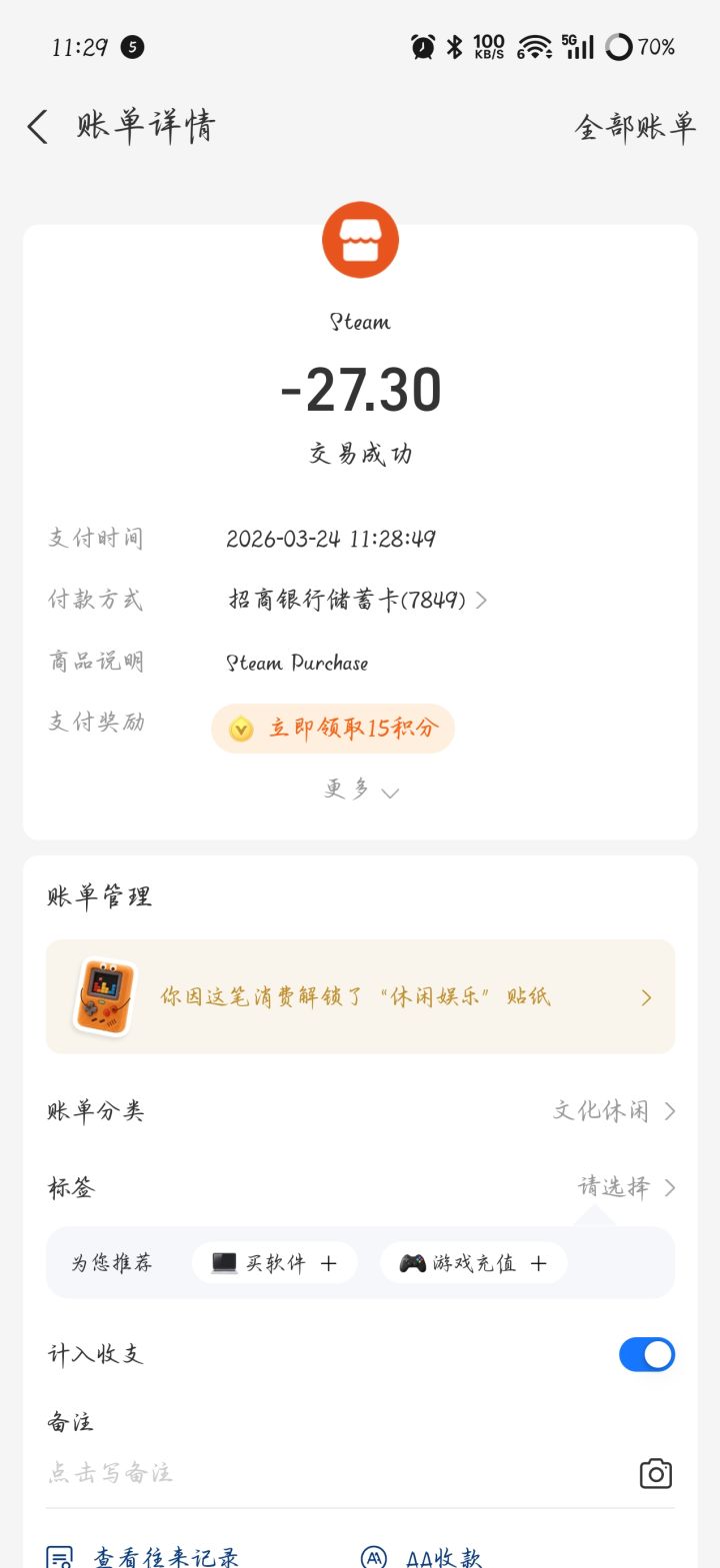Select a 标签 for this bill
This screenshot has width=720, height=1568.
(626, 1187)
